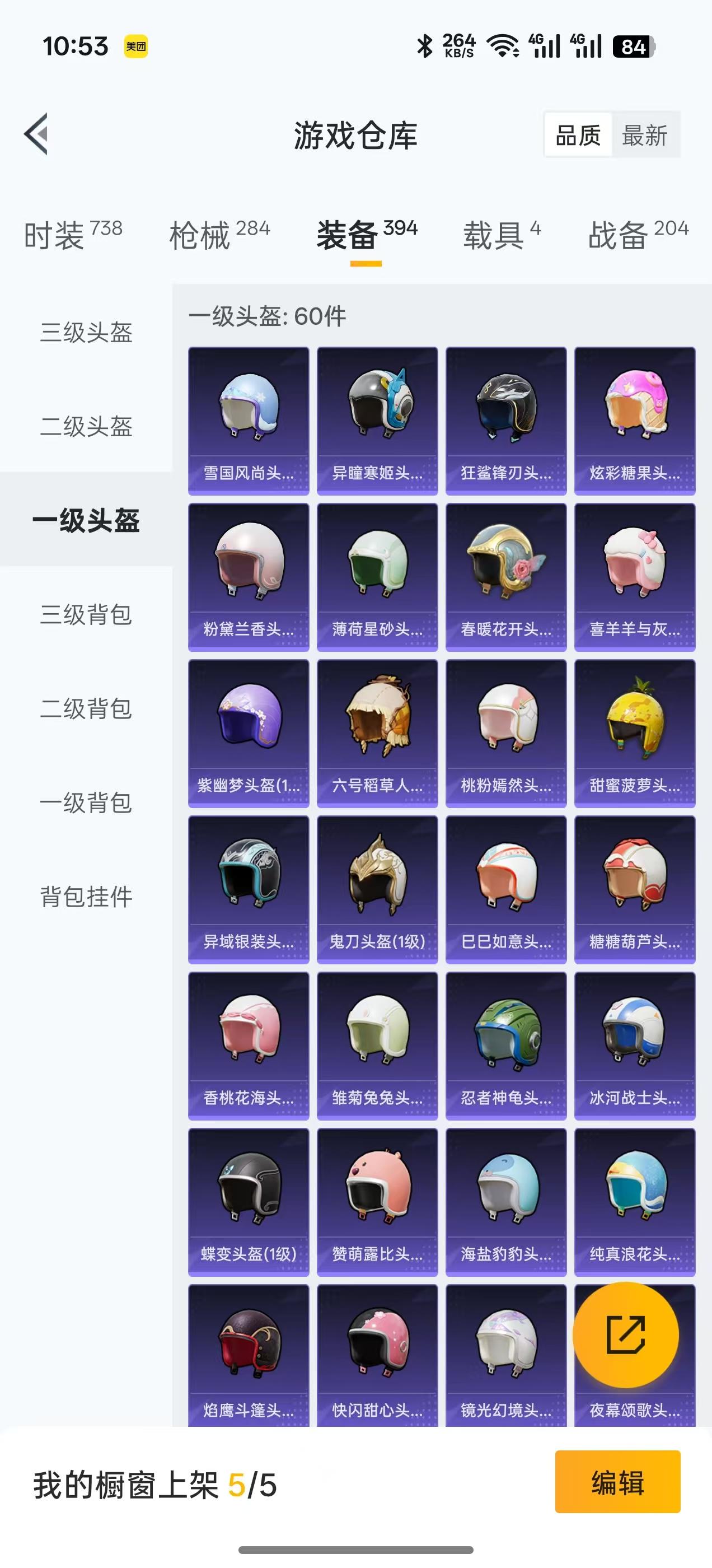Toggle the Bluetooth status icon
The image size is (712, 1568).
pyautogui.click(x=426, y=44)
